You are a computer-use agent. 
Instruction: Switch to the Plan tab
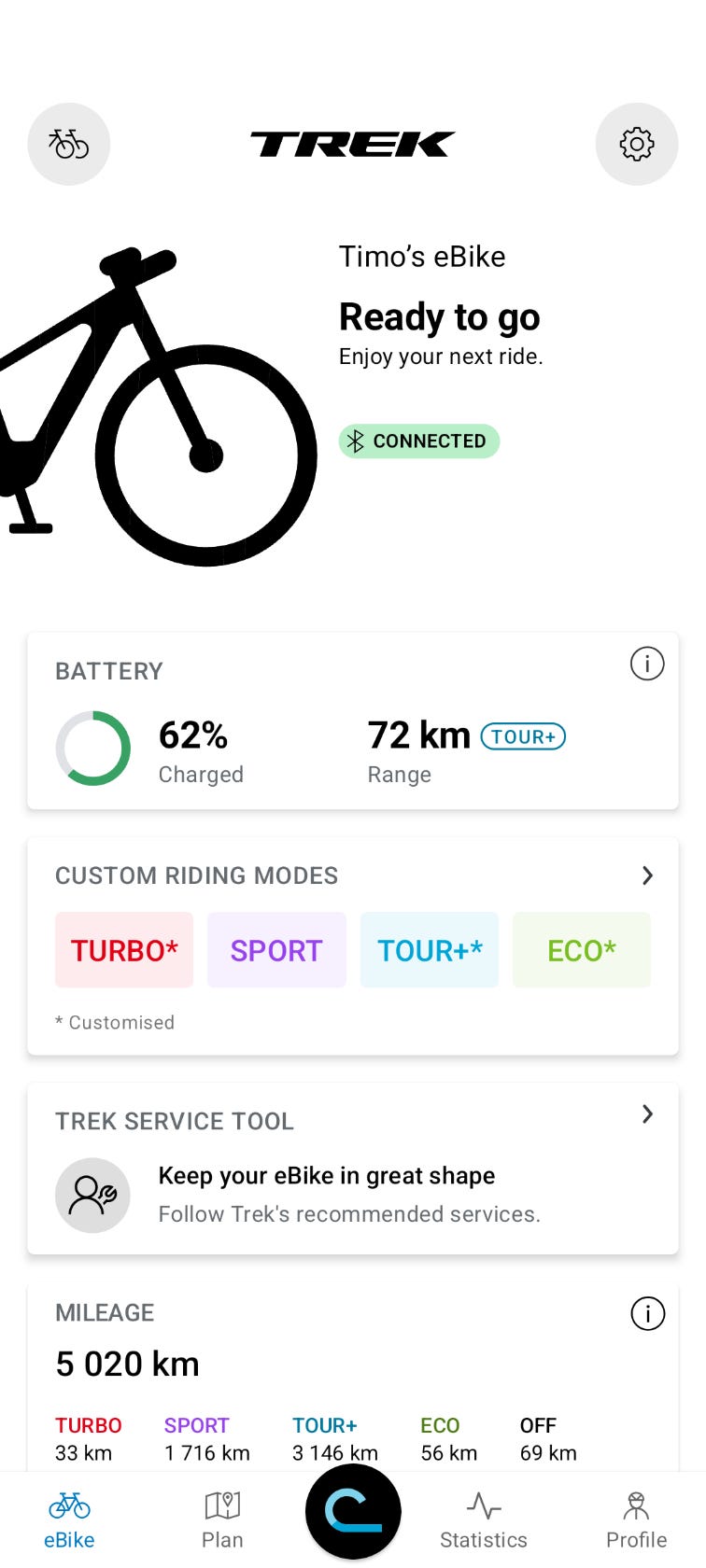tap(222, 1519)
